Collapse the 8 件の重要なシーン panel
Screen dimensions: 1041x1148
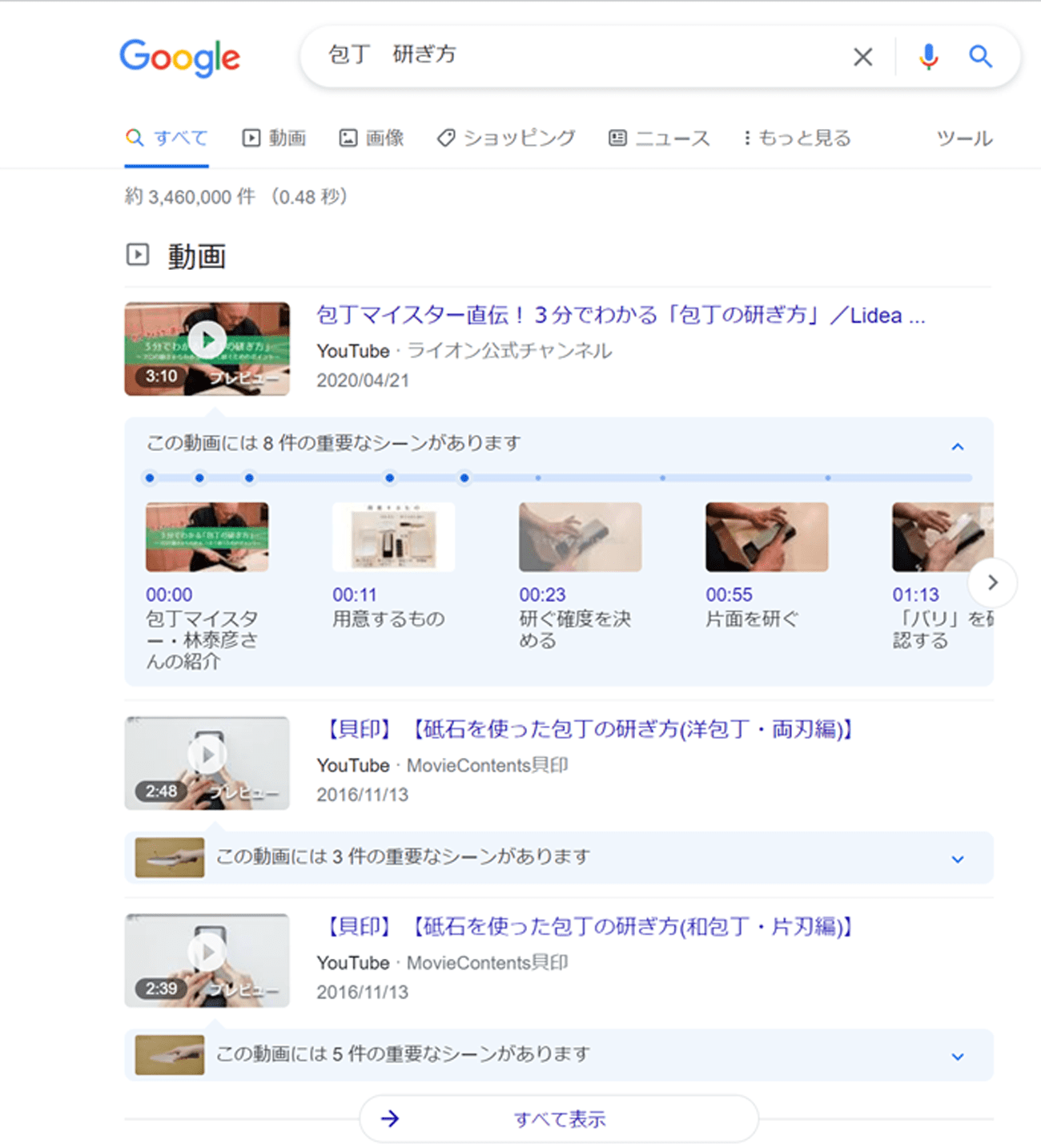[x=957, y=446]
